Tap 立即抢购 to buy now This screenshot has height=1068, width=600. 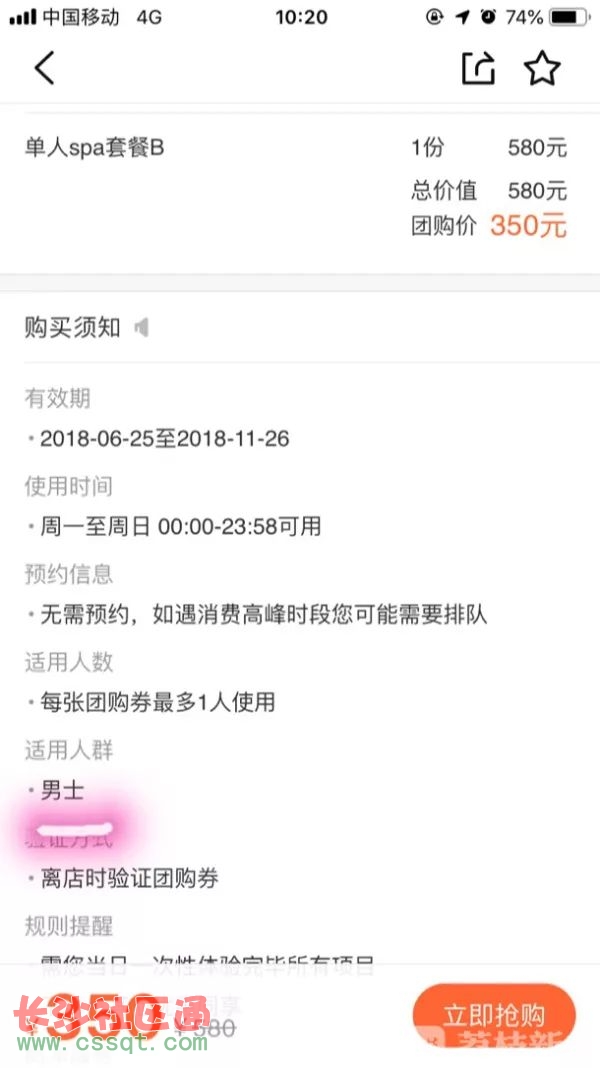coord(494,1016)
